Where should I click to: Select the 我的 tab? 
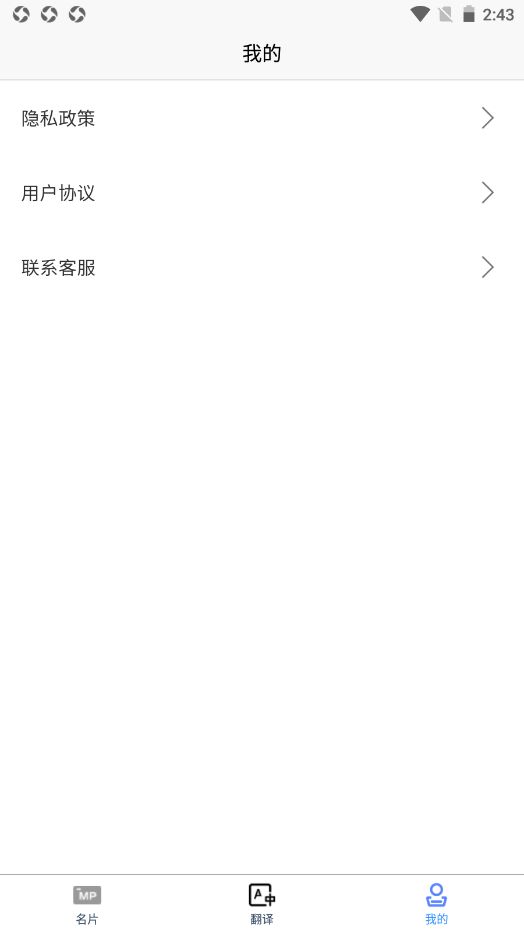(x=437, y=904)
